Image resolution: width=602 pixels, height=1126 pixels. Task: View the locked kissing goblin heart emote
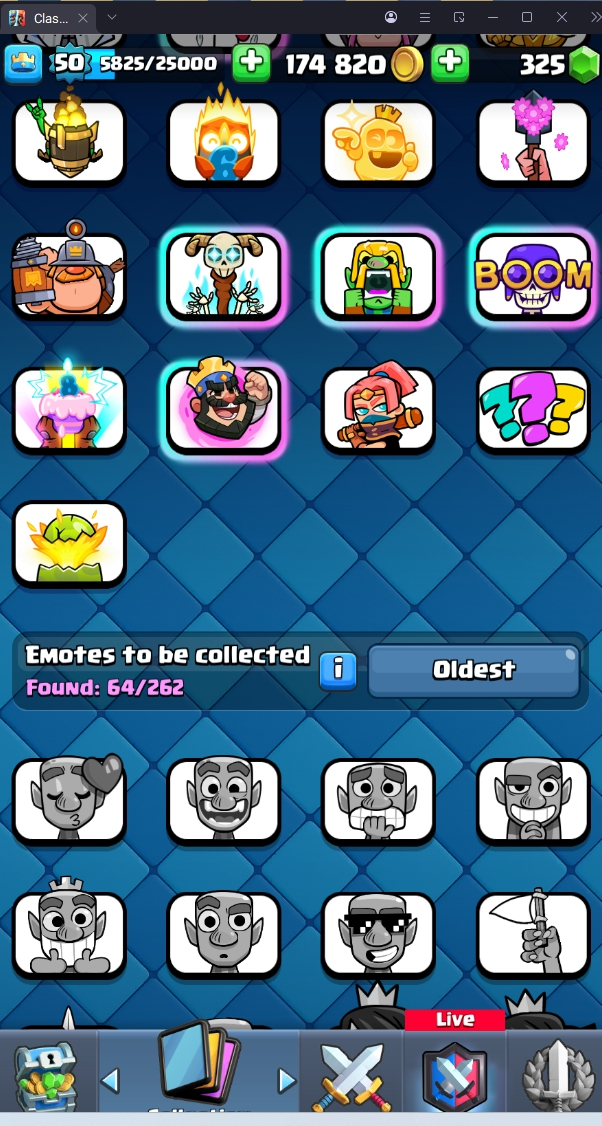[x=69, y=800]
